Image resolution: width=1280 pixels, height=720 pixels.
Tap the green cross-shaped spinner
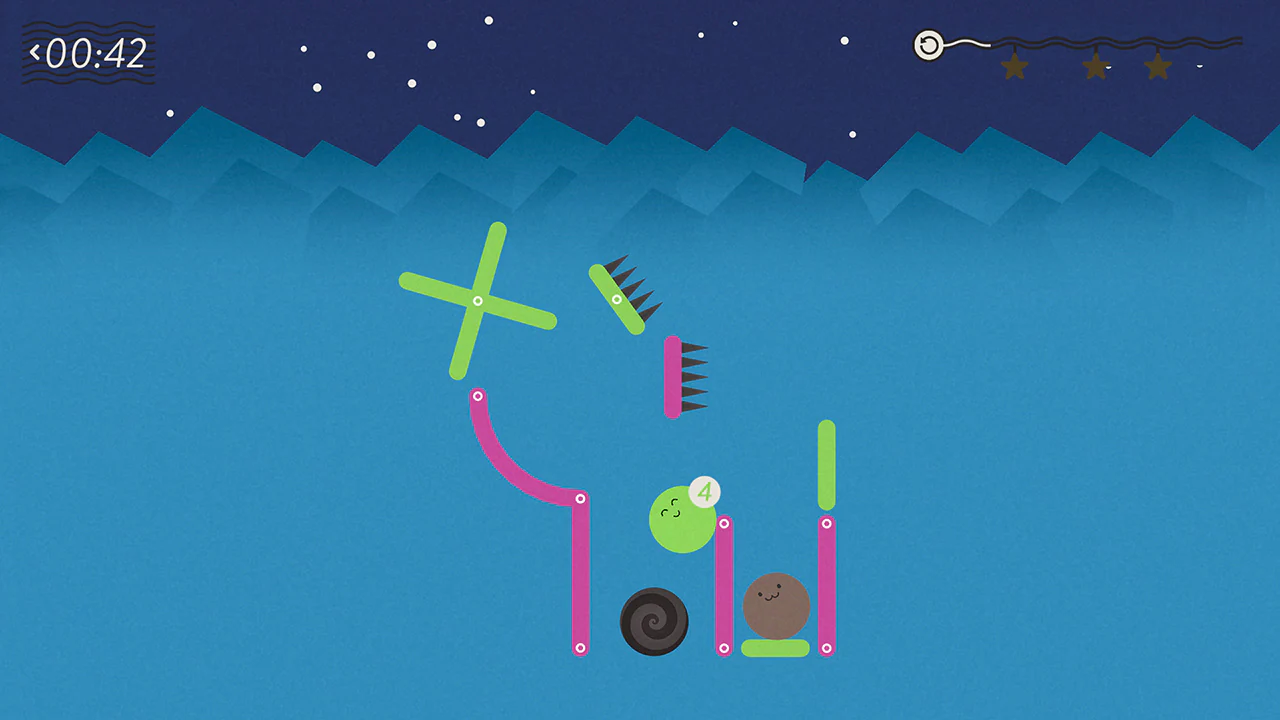[477, 300]
